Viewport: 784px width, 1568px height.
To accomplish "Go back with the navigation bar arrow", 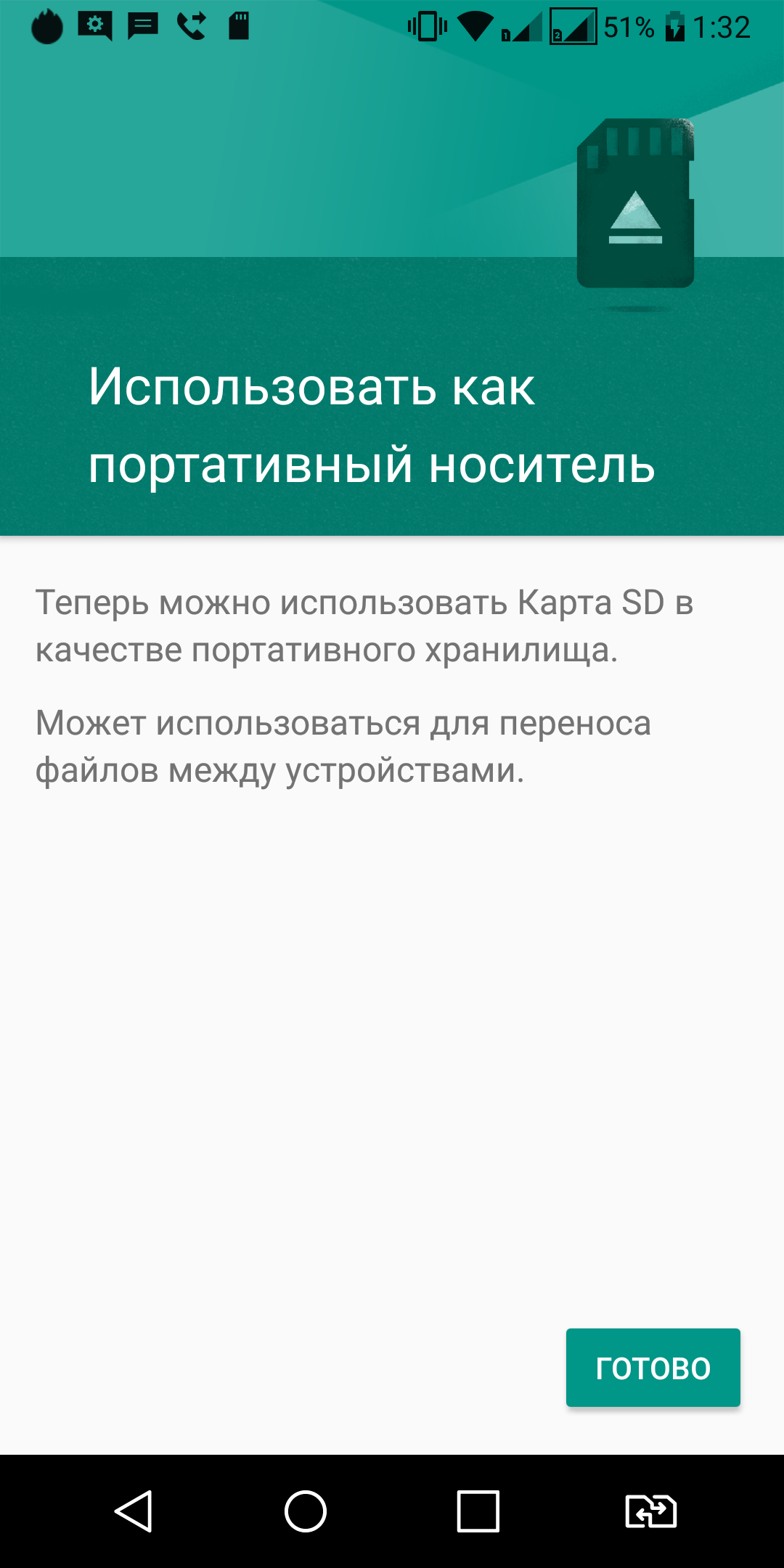I will 134,1511.
